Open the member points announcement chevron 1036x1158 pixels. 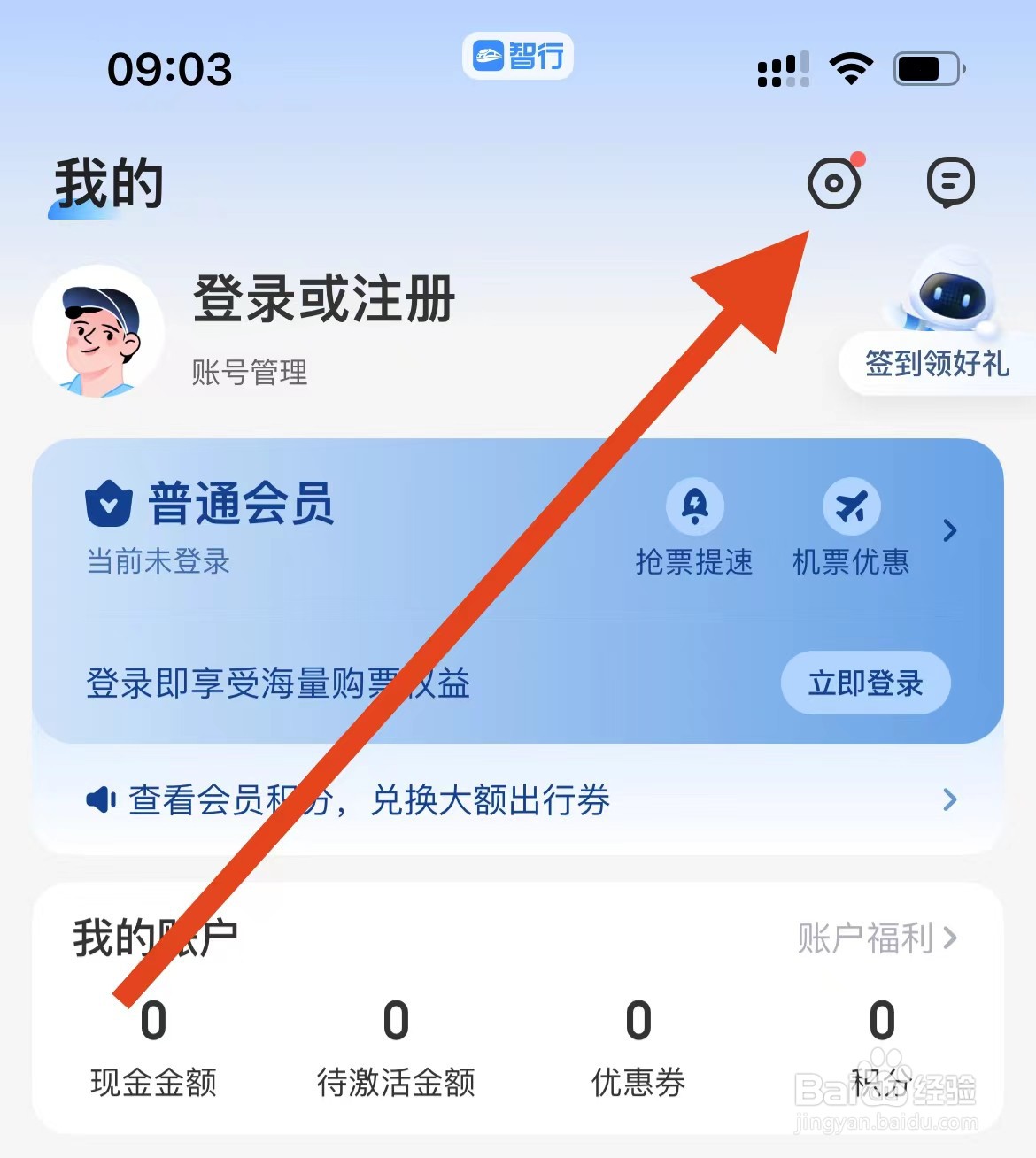pyautogui.click(x=948, y=799)
